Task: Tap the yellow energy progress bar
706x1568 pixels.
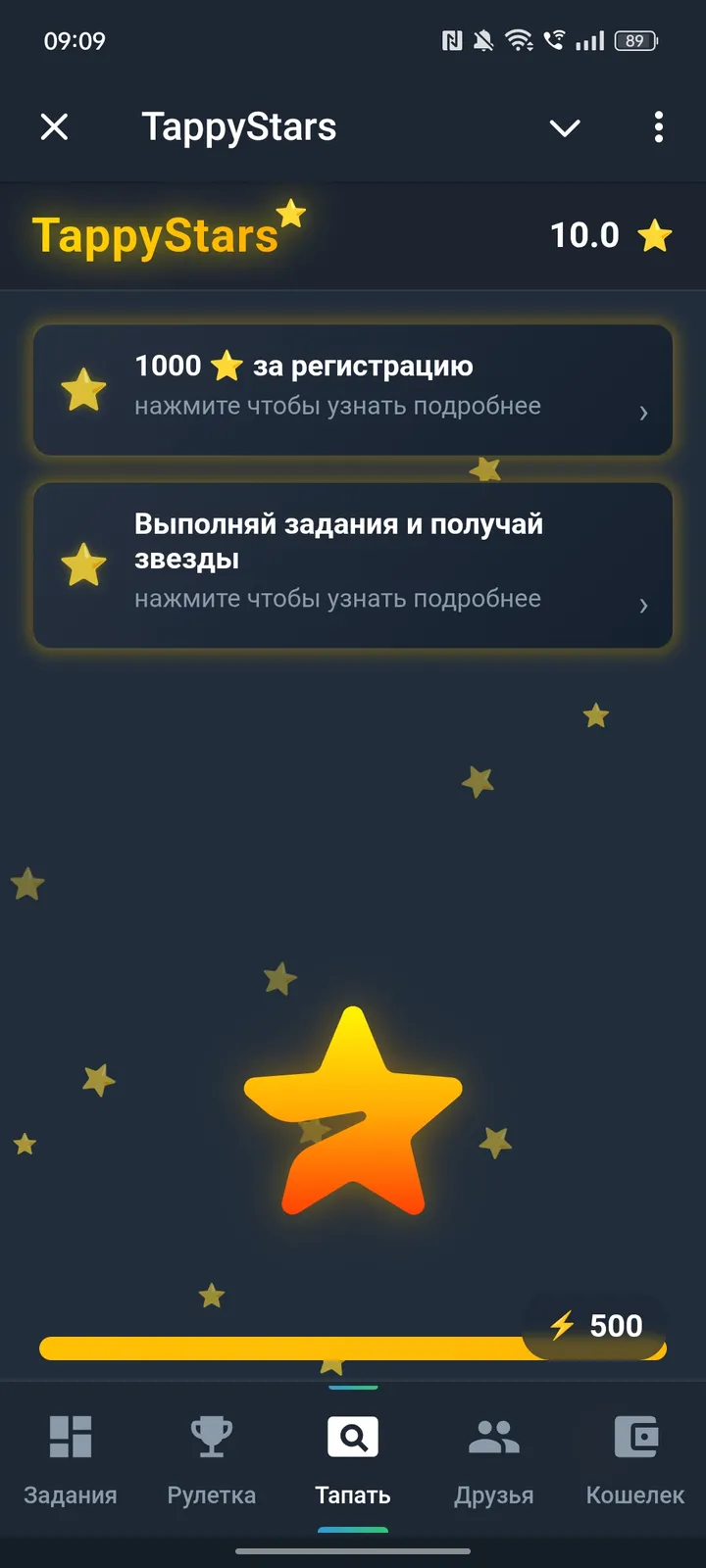Action: pos(294,1348)
